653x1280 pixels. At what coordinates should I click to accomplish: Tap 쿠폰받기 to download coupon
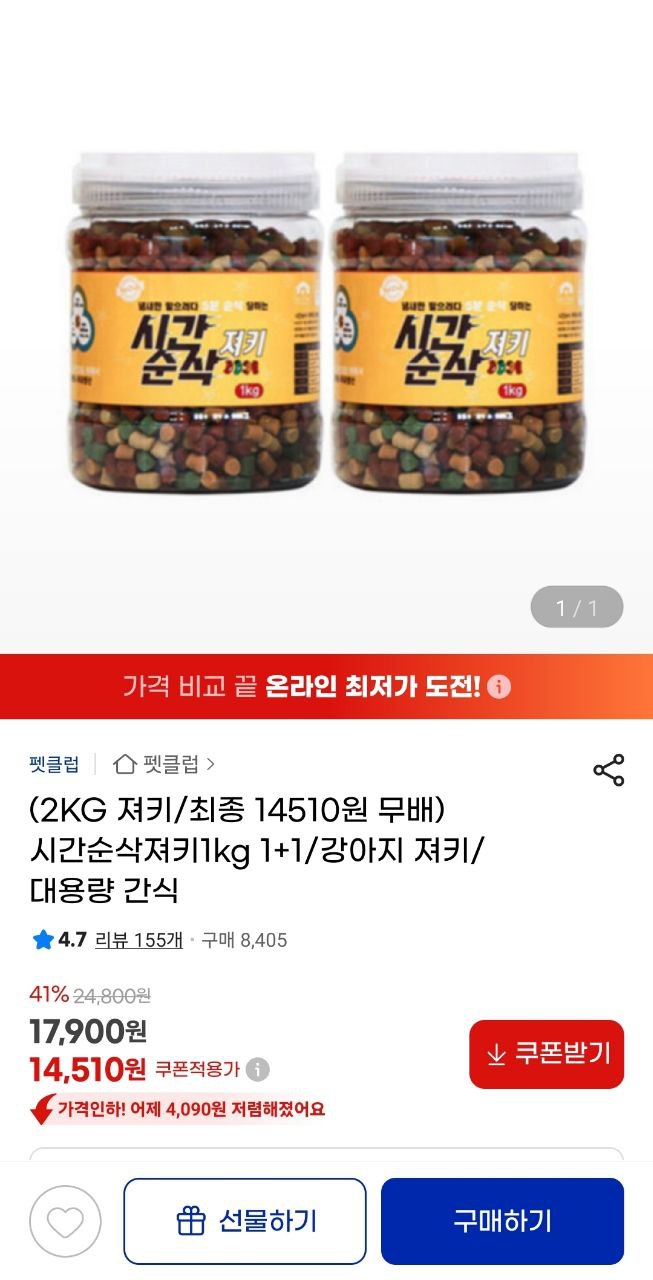[x=546, y=1054]
